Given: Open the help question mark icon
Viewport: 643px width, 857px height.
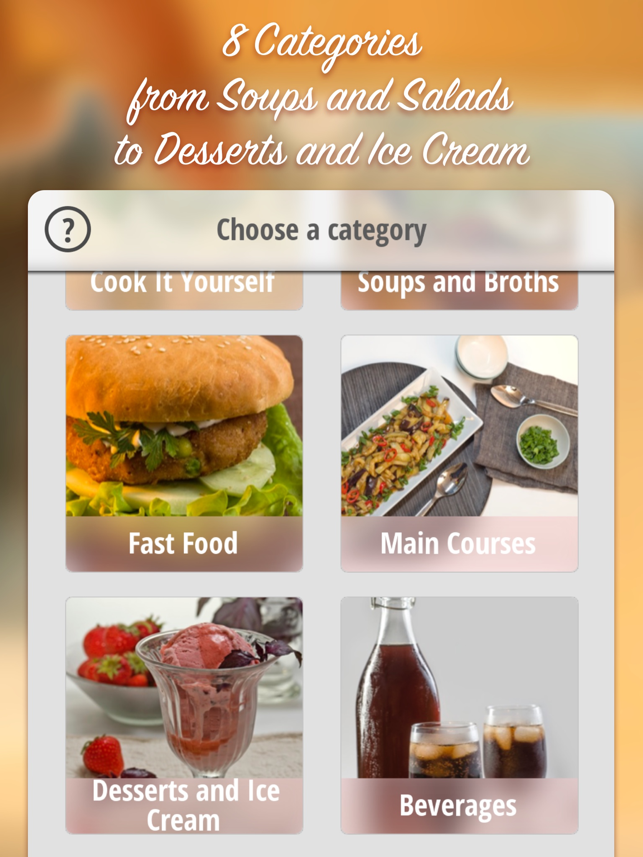Looking at the screenshot, I should [68, 230].
